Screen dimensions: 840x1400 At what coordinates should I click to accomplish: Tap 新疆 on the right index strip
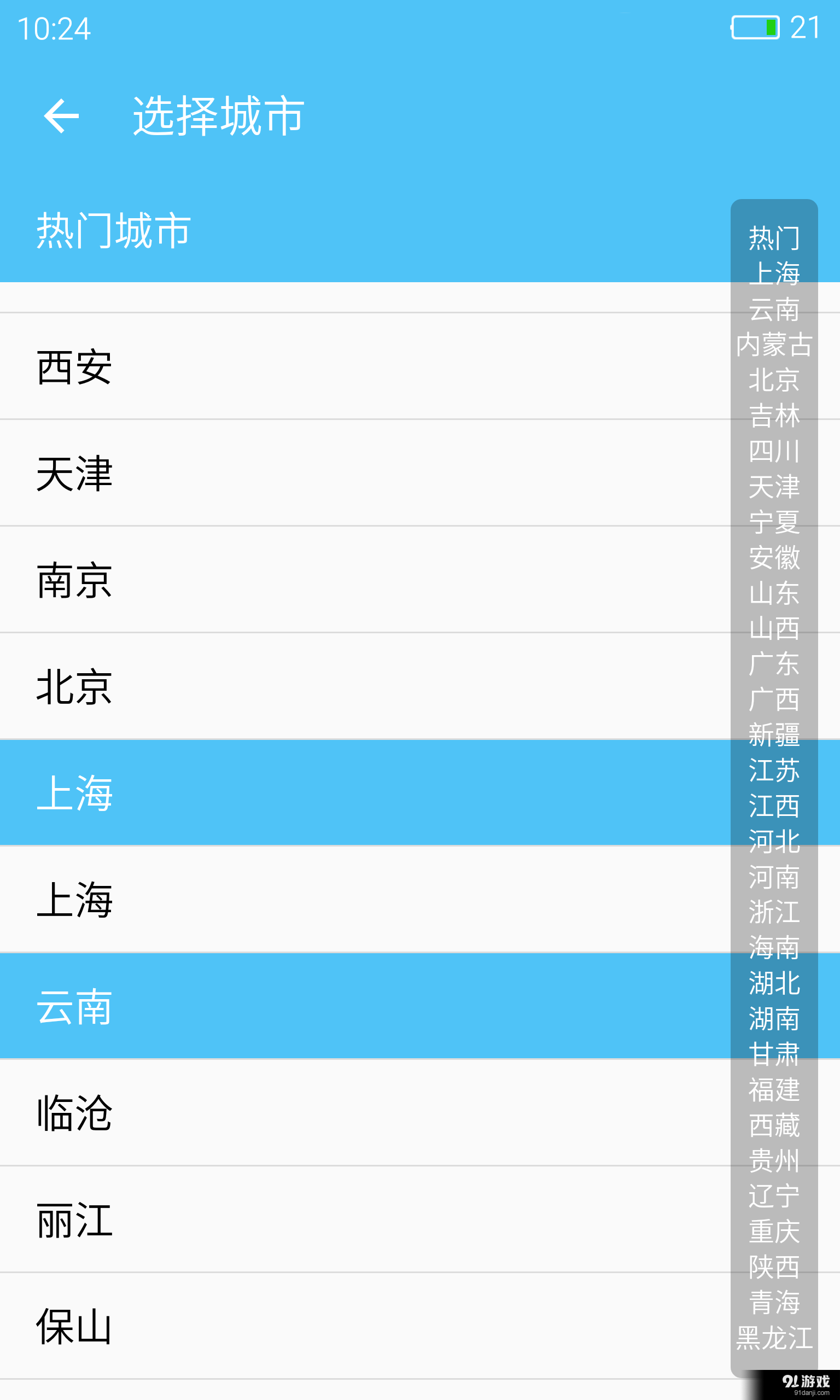(x=773, y=736)
